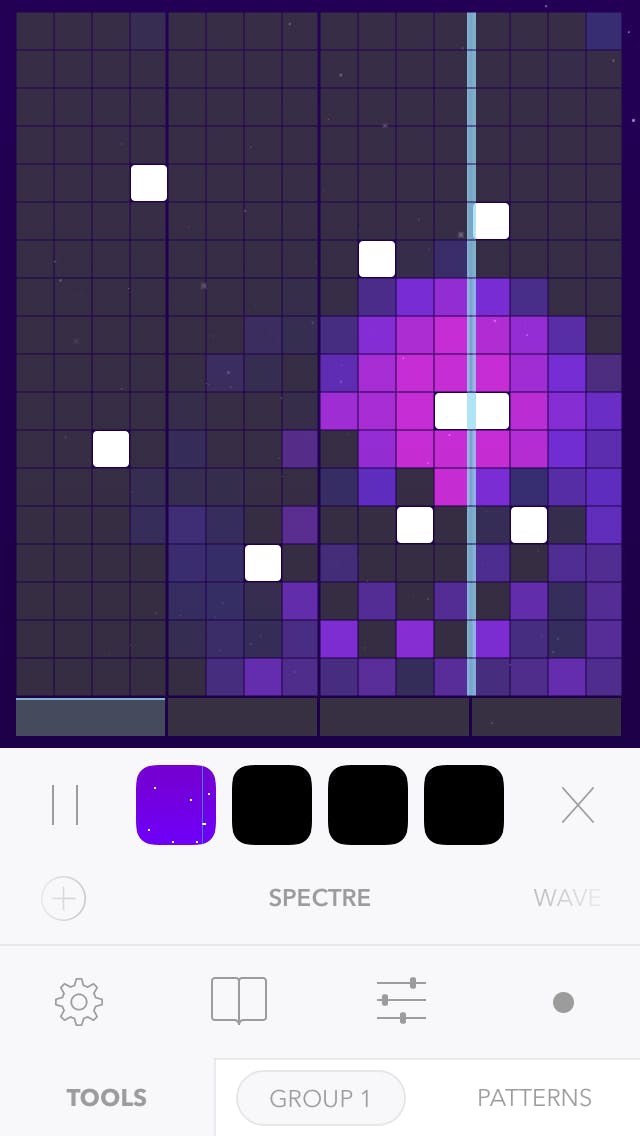The height and width of the screenshot is (1136, 640).
Task: Switch to the PATTERNS tab
Action: (534, 1098)
